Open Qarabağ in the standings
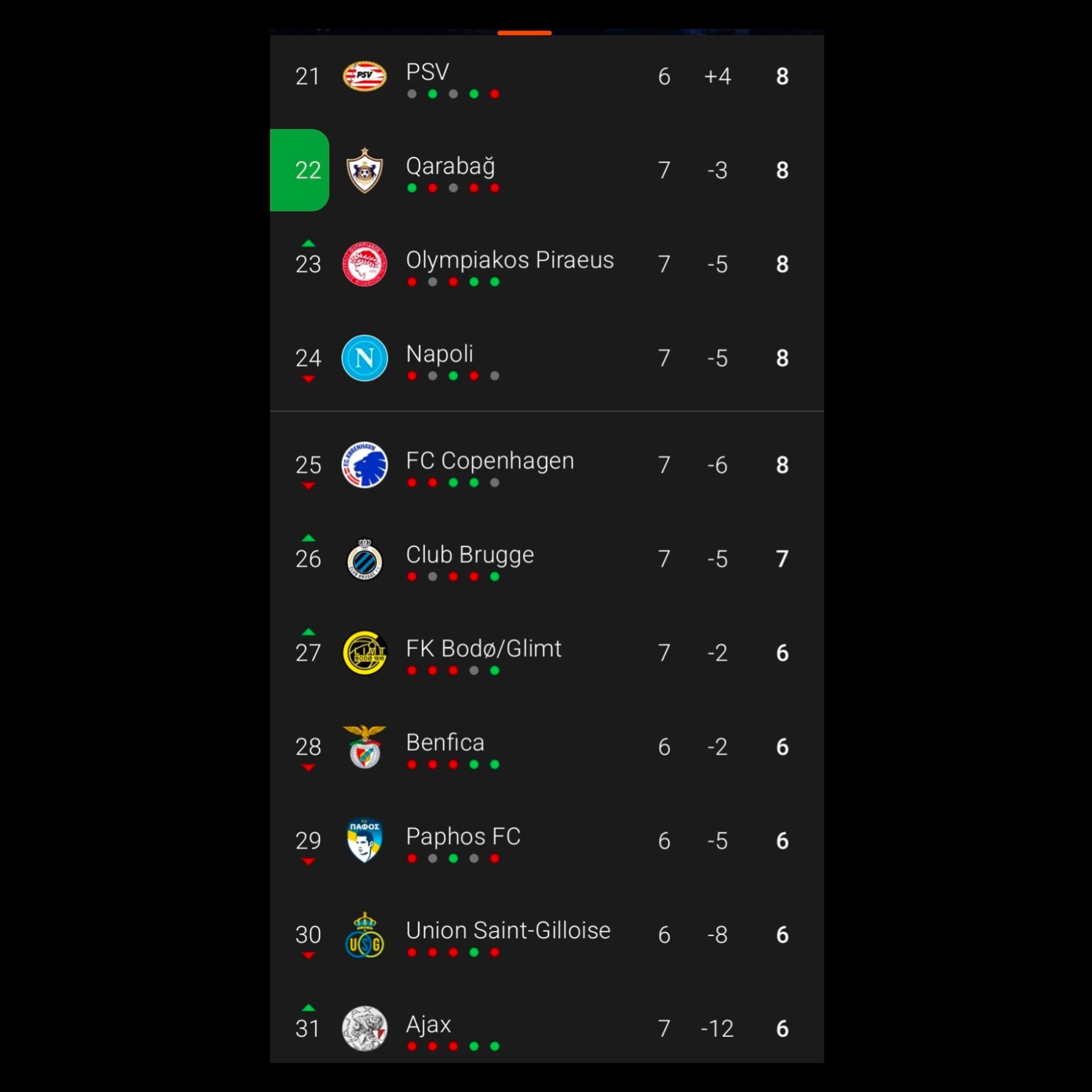This screenshot has height=1092, width=1092. (450, 167)
